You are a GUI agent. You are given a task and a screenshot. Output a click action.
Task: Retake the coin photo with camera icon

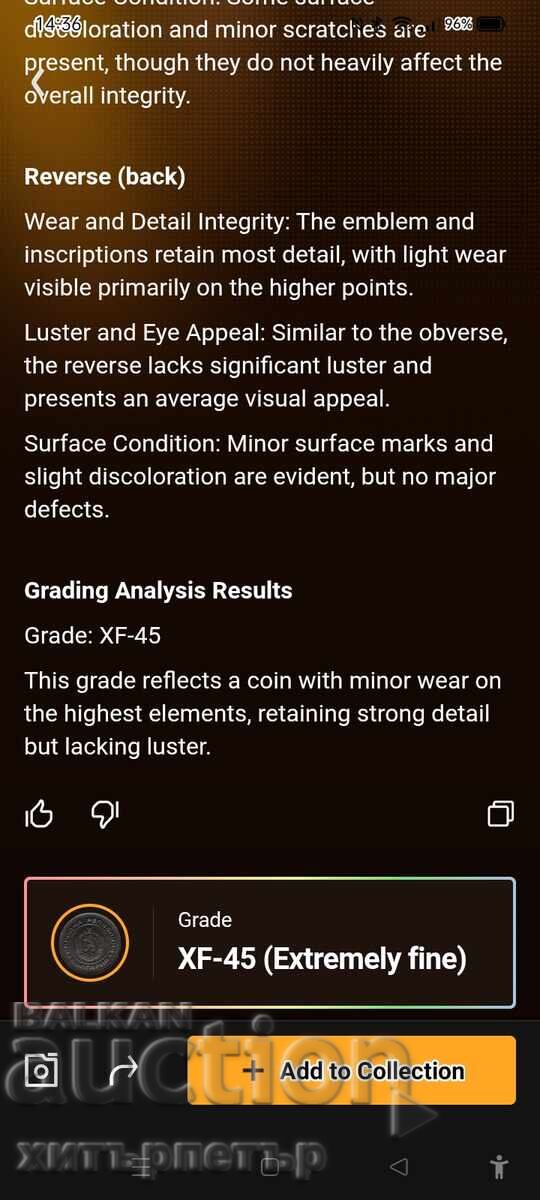[42, 1071]
